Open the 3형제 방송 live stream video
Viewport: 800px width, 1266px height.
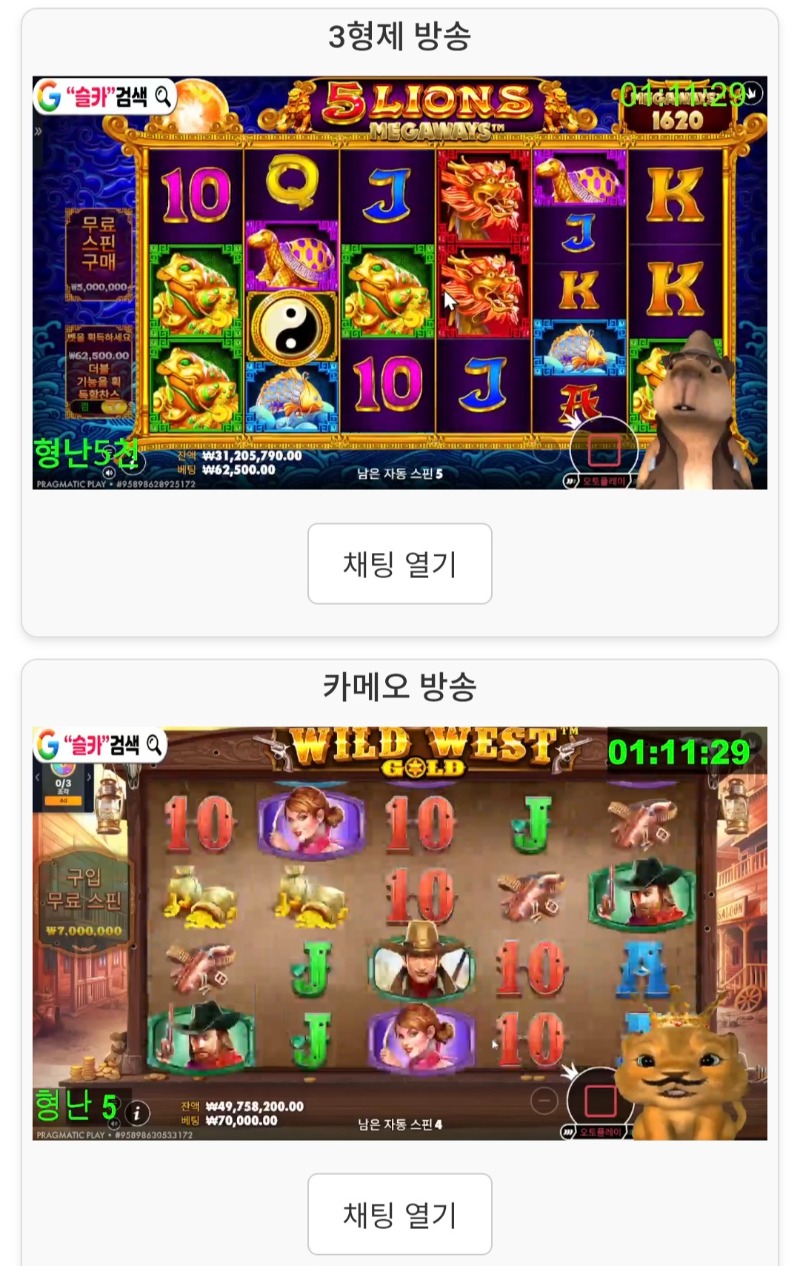coord(399,282)
